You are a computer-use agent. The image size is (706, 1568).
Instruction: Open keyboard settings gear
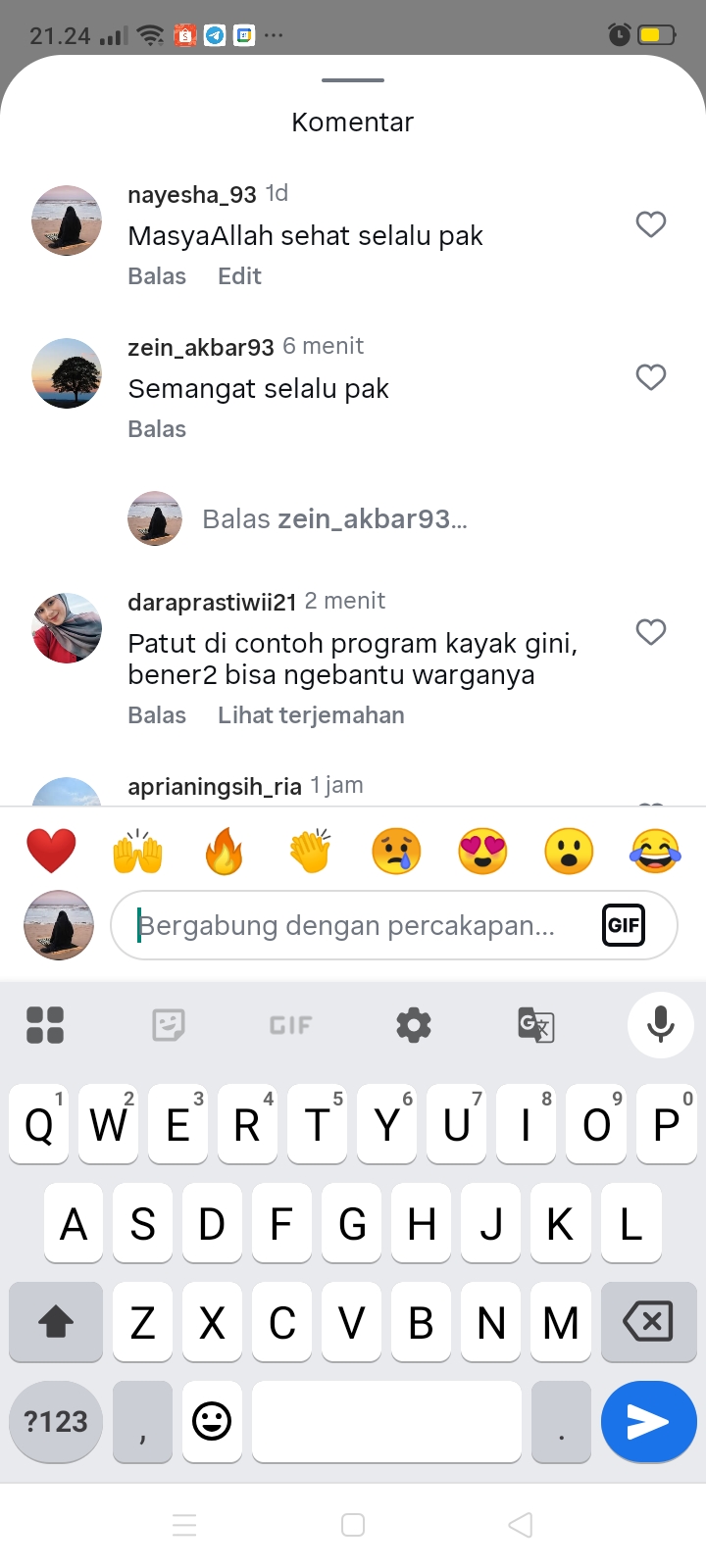point(414,1025)
